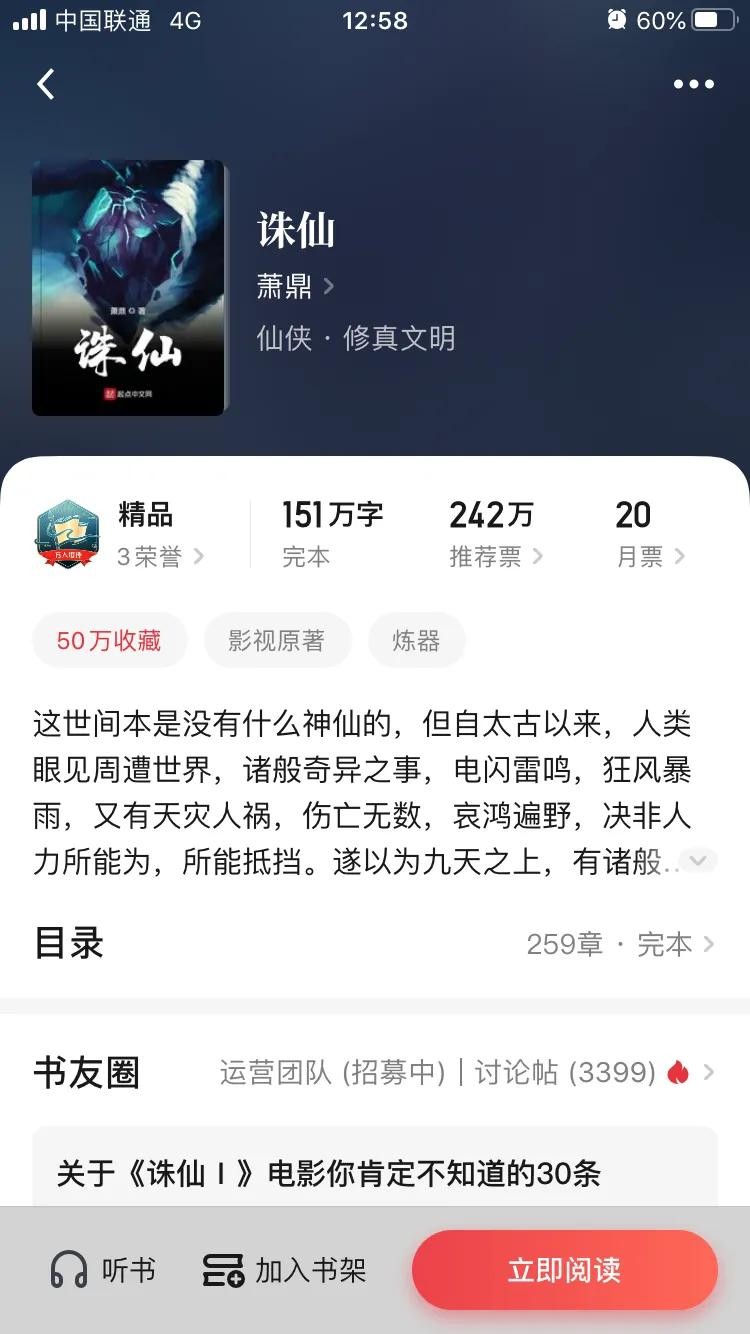Add this book via 加入书架
The width and height of the screenshot is (750, 1334).
pos(285,1270)
